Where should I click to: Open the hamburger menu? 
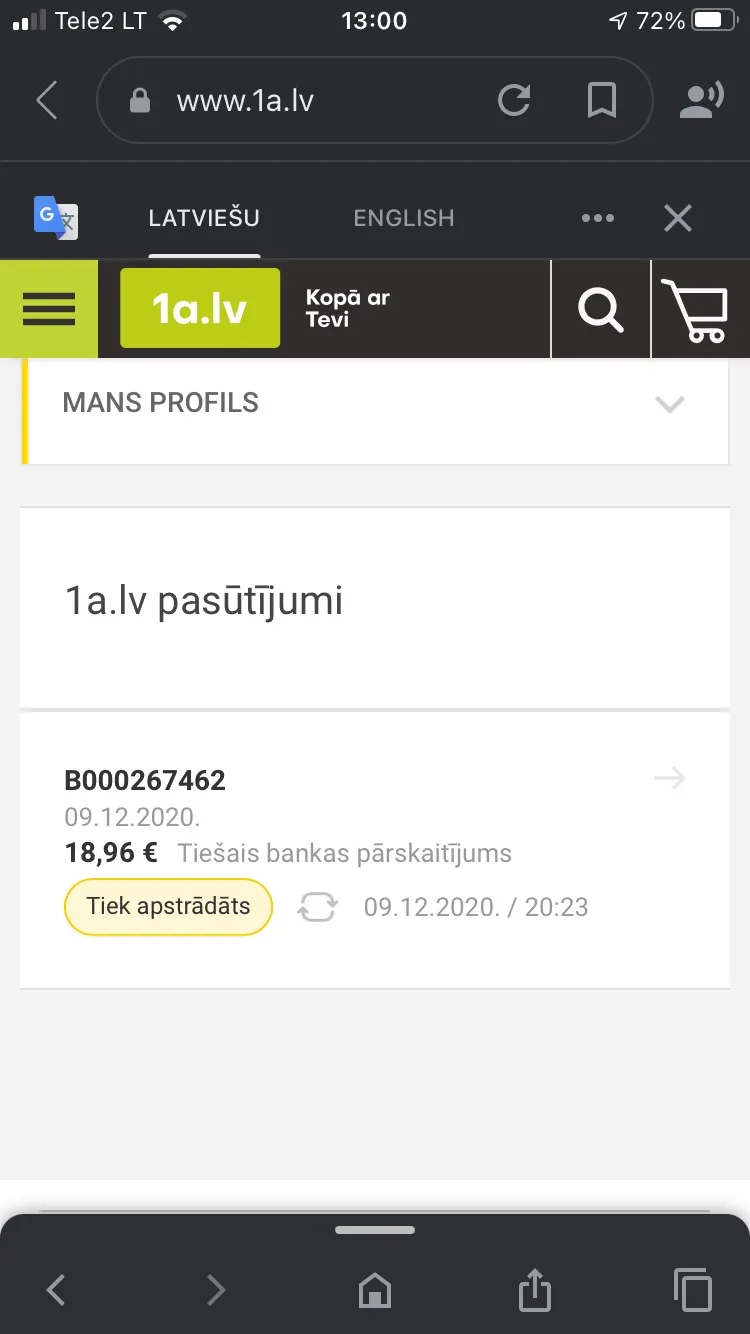(49, 309)
